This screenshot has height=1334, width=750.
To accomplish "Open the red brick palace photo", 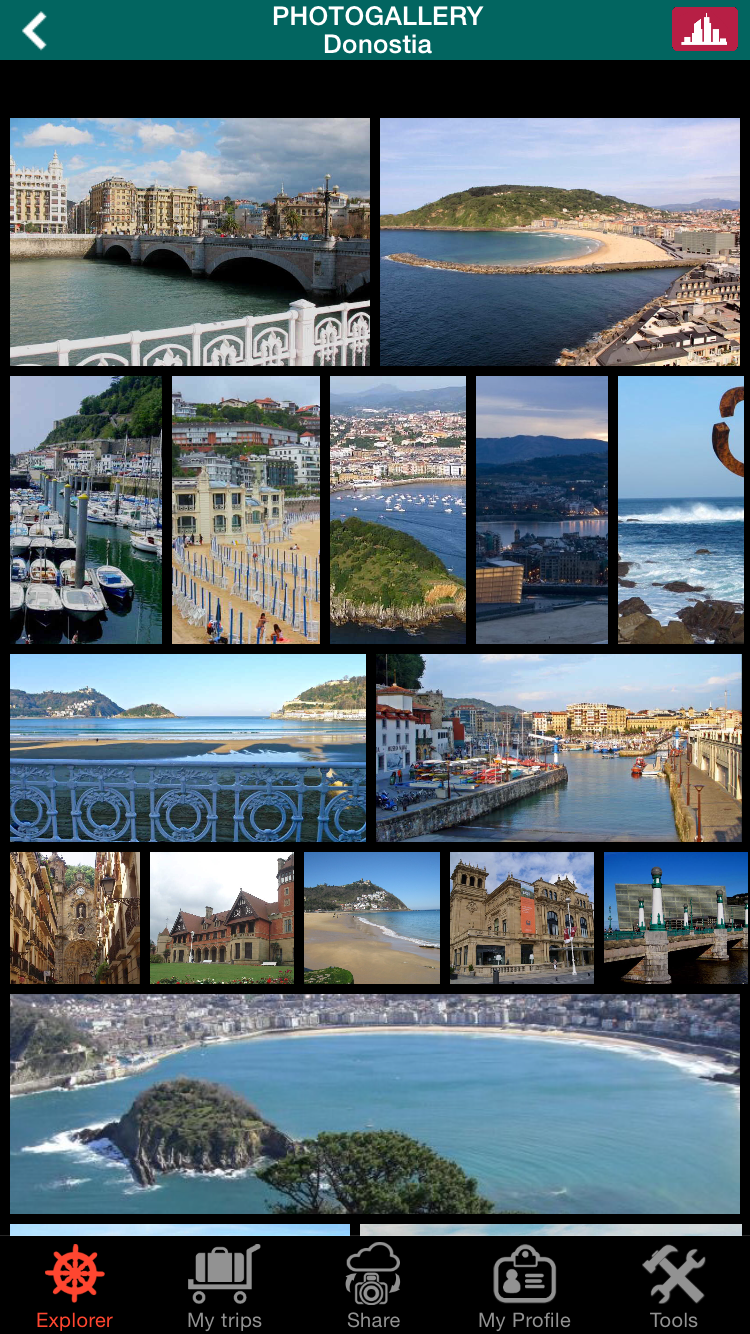I will pyautogui.click(x=222, y=918).
